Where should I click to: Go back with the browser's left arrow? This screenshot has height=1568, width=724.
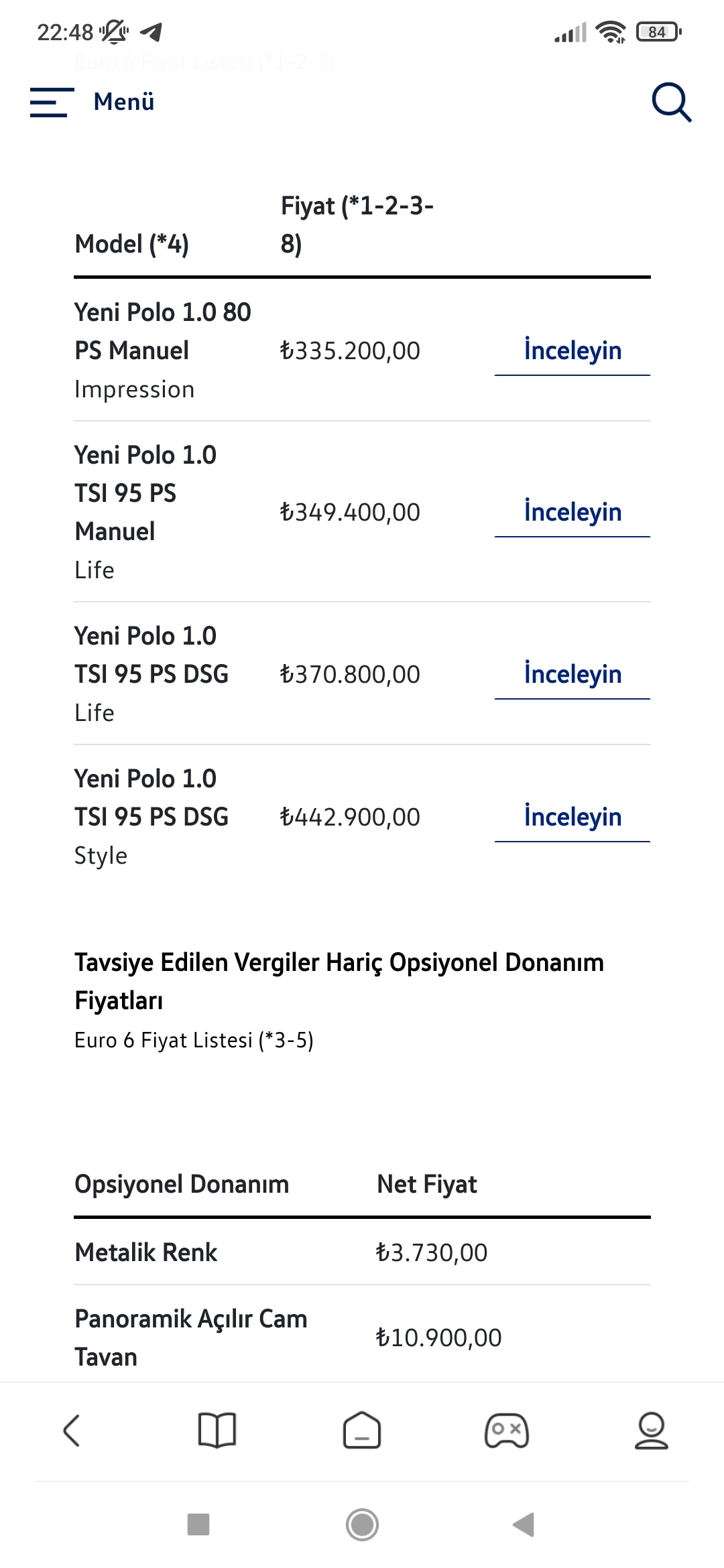tap(72, 1431)
